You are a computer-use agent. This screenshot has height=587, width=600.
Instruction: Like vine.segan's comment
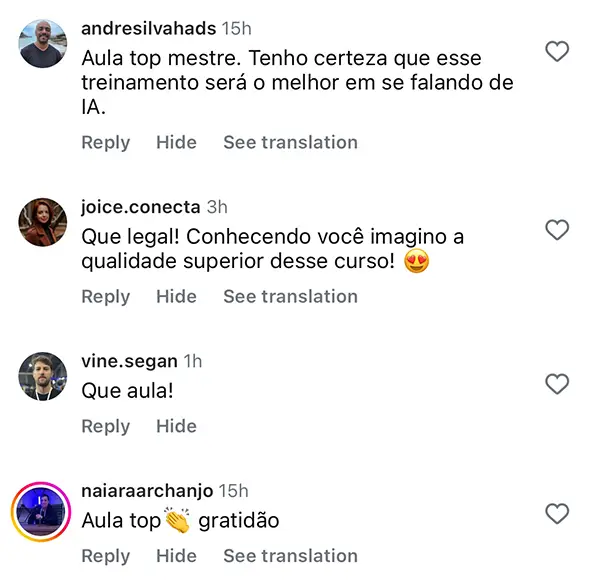(557, 384)
